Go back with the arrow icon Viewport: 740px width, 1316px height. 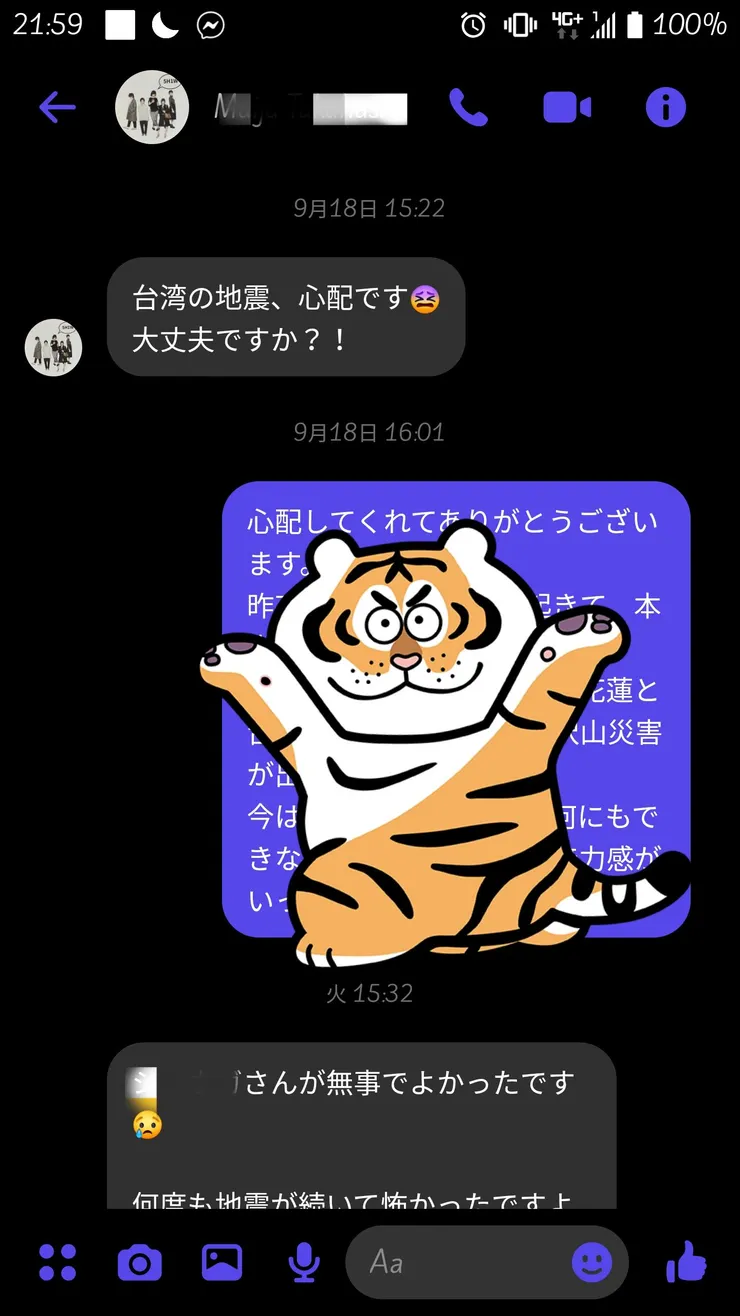click(x=57, y=107)
